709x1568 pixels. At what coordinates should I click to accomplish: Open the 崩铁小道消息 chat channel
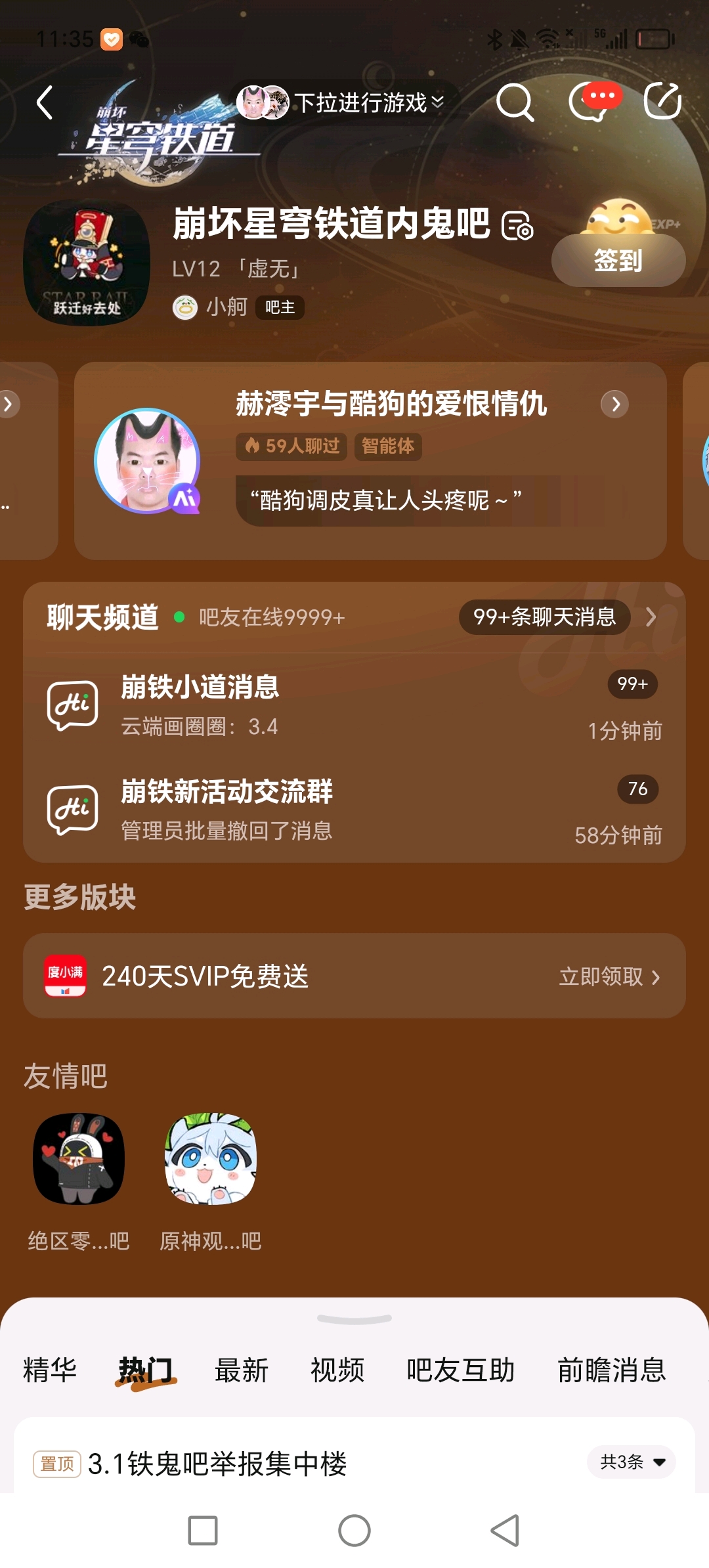click(354, 706)
